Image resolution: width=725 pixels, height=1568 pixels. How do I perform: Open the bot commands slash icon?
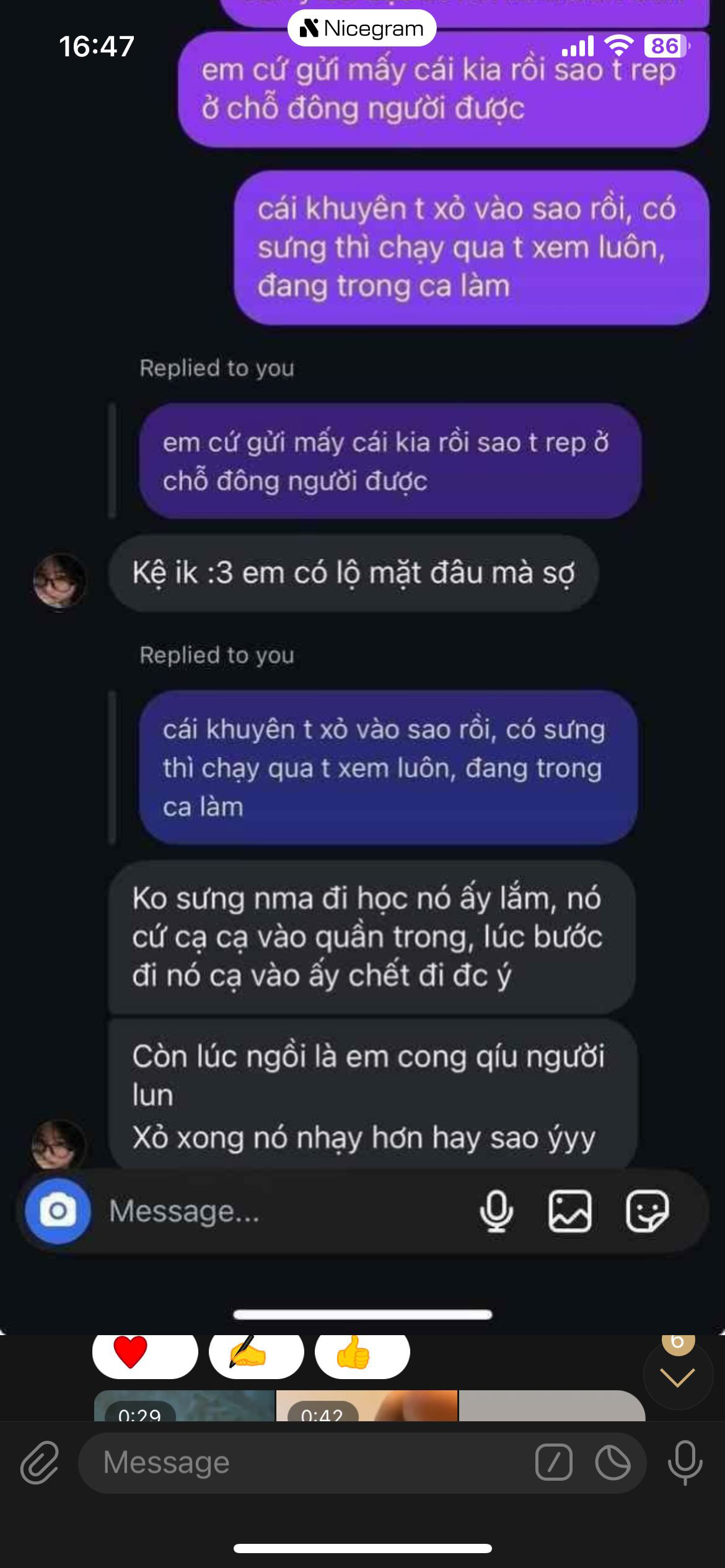pos(553,1463)
